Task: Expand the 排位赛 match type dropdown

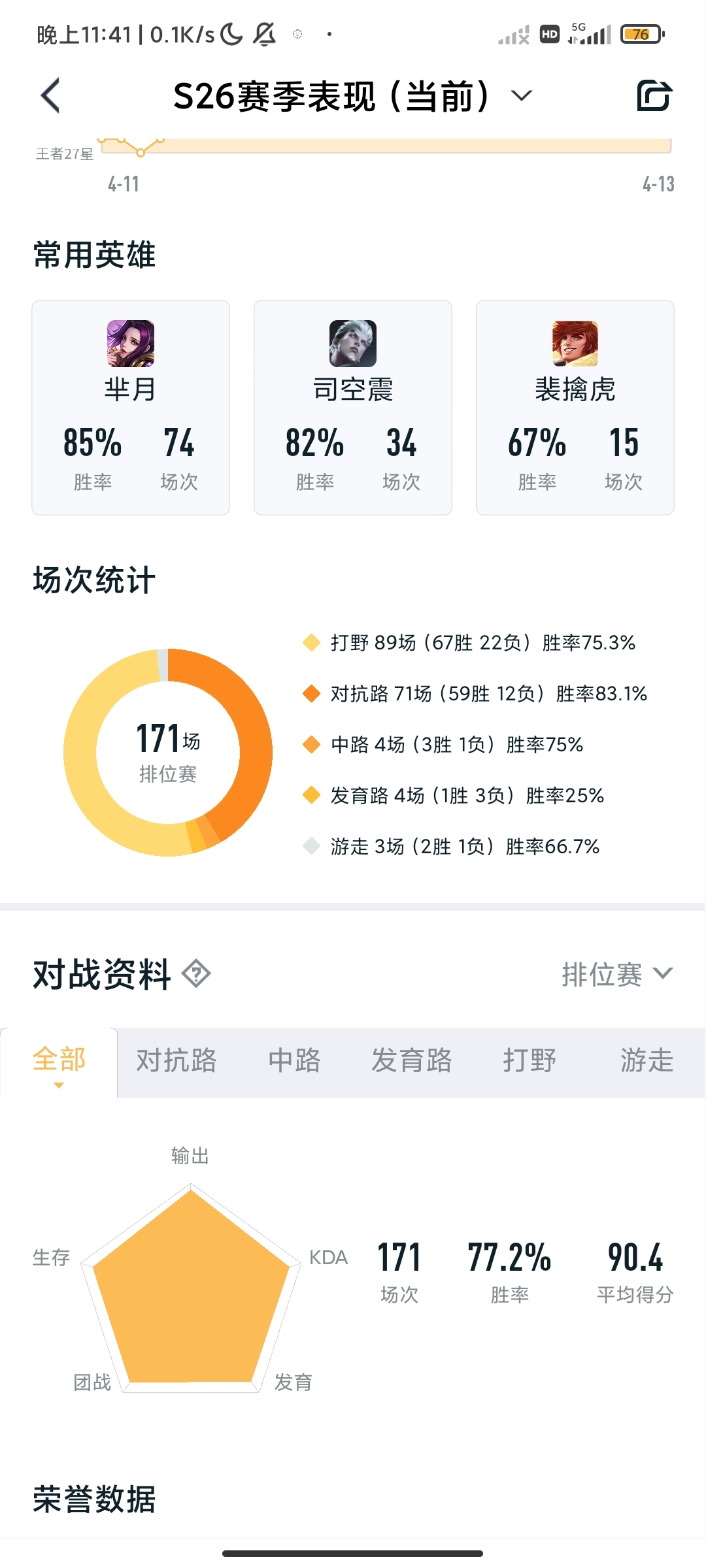Action: point(617,974)
